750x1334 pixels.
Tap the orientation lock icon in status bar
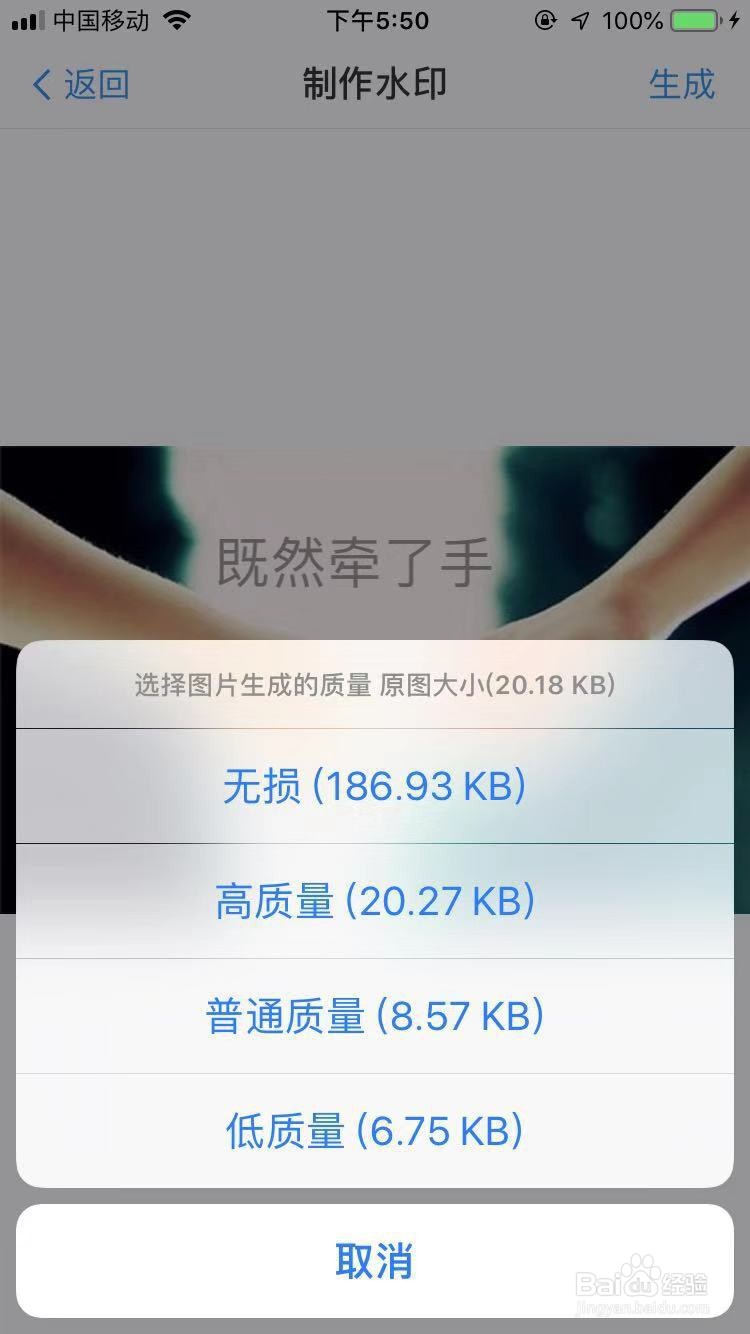click(544, 20)
